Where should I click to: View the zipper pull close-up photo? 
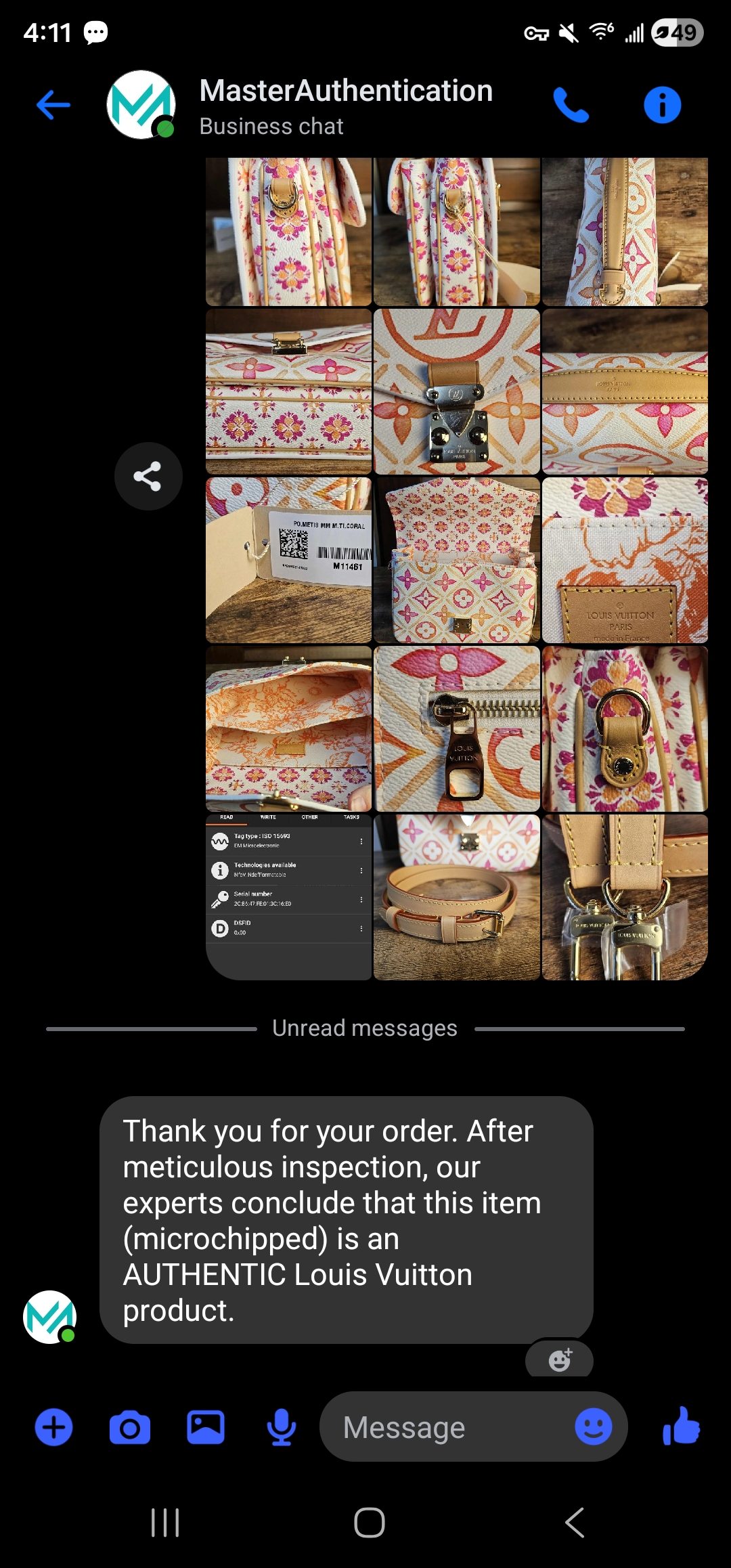[x=457, y=728]
